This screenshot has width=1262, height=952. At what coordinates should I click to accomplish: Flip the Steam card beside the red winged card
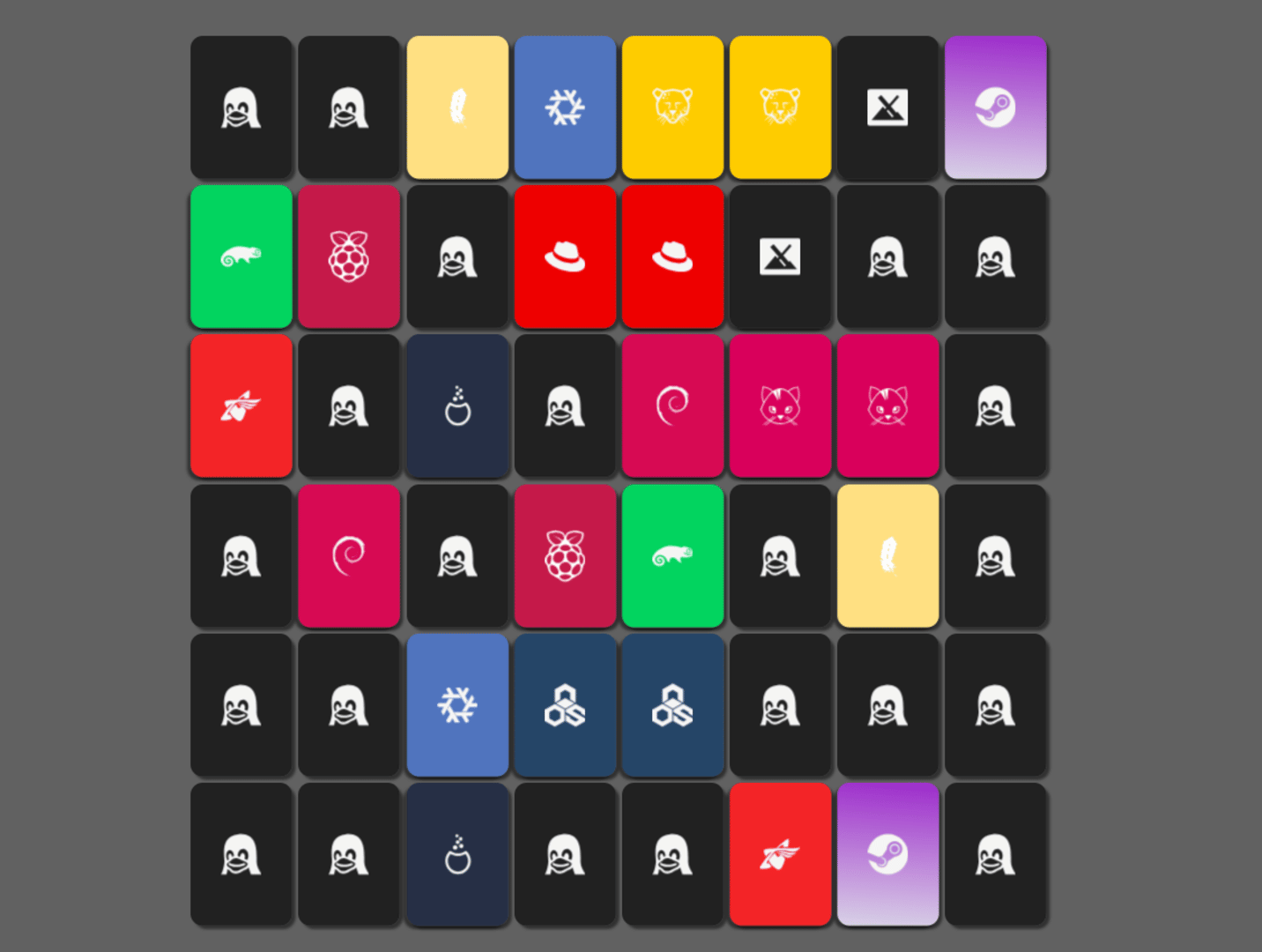[887, 854]
